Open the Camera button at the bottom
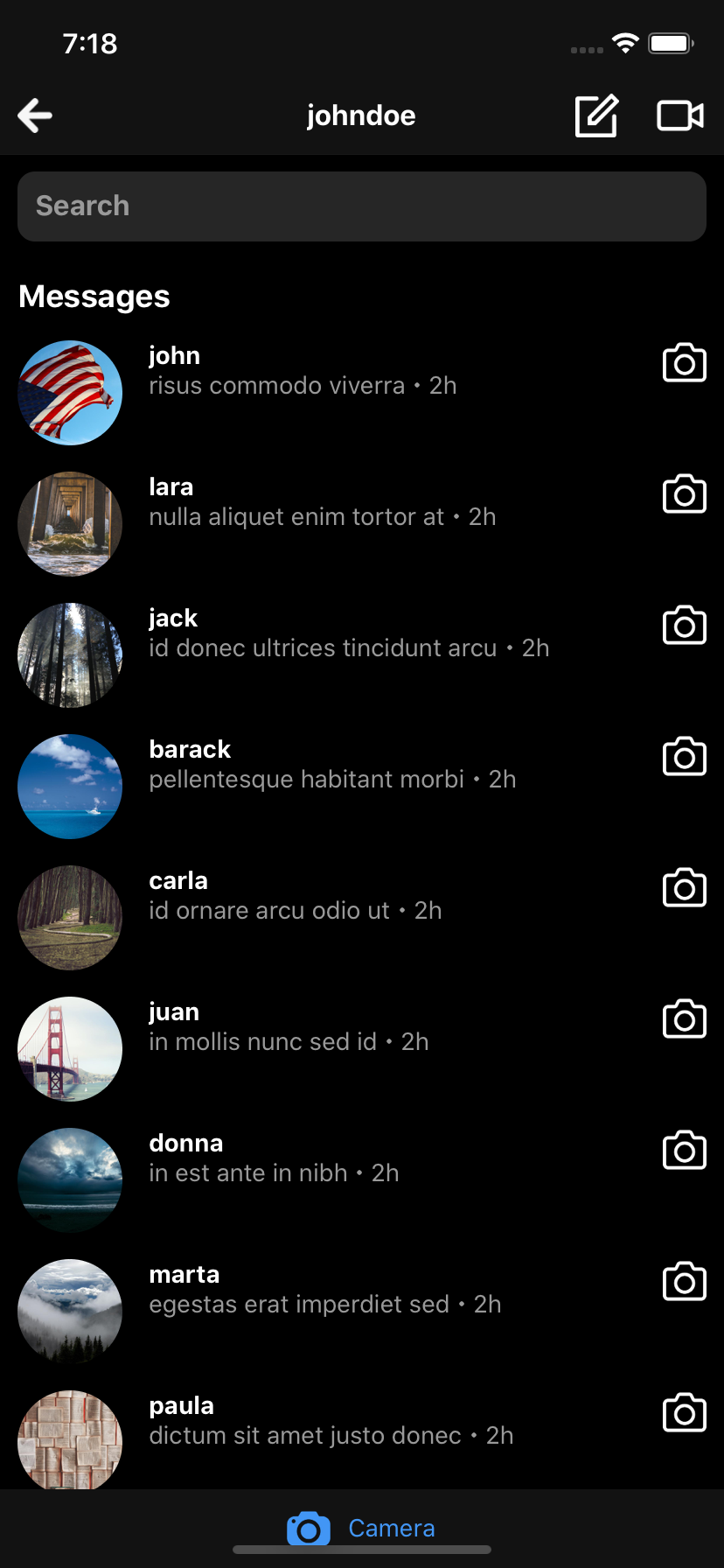This screenshot has height=1568, width=724. (x=361, y=1528)
